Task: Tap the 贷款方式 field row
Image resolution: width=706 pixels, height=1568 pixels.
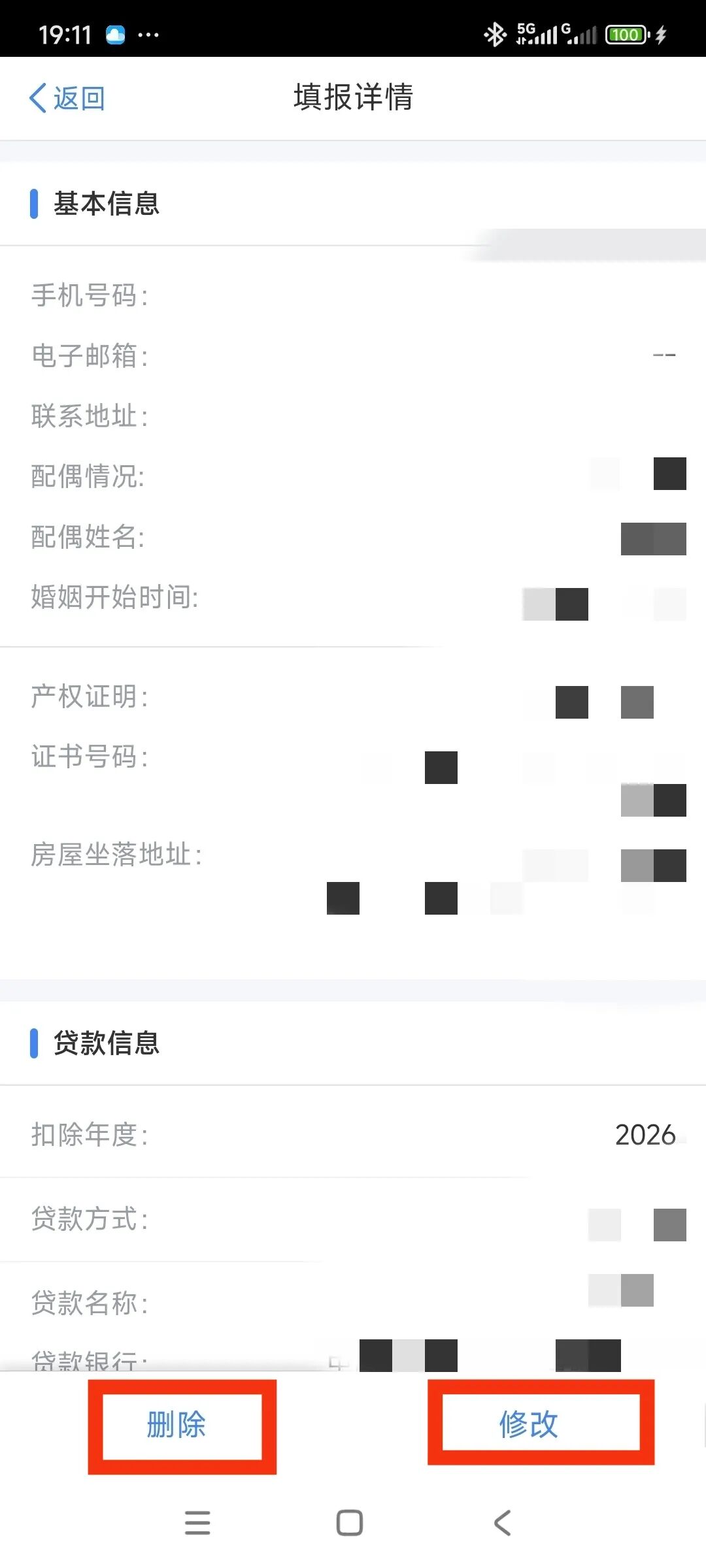Action: (353, 1220)
